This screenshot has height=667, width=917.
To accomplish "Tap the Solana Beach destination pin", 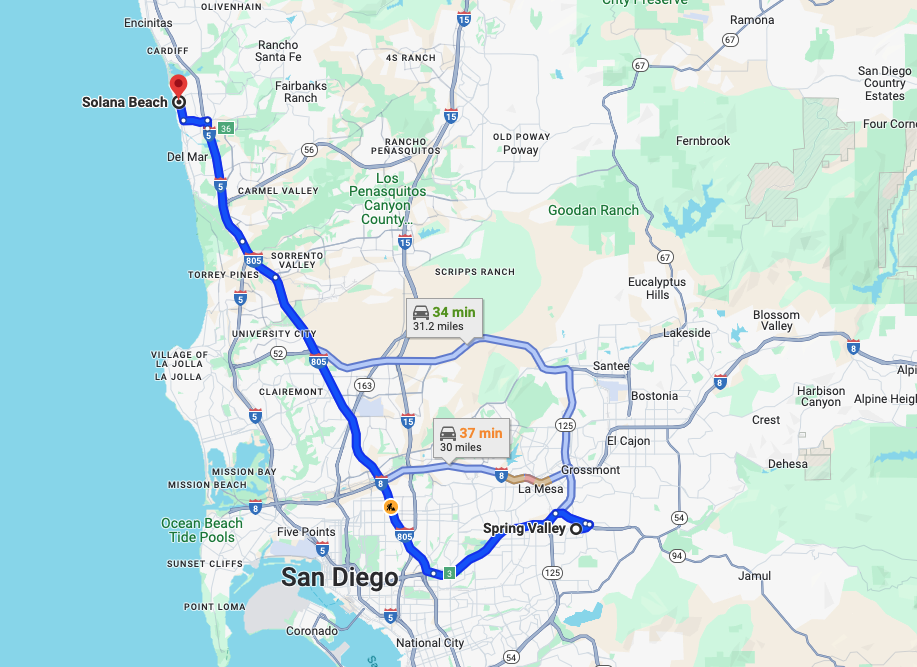I will 178,86.
